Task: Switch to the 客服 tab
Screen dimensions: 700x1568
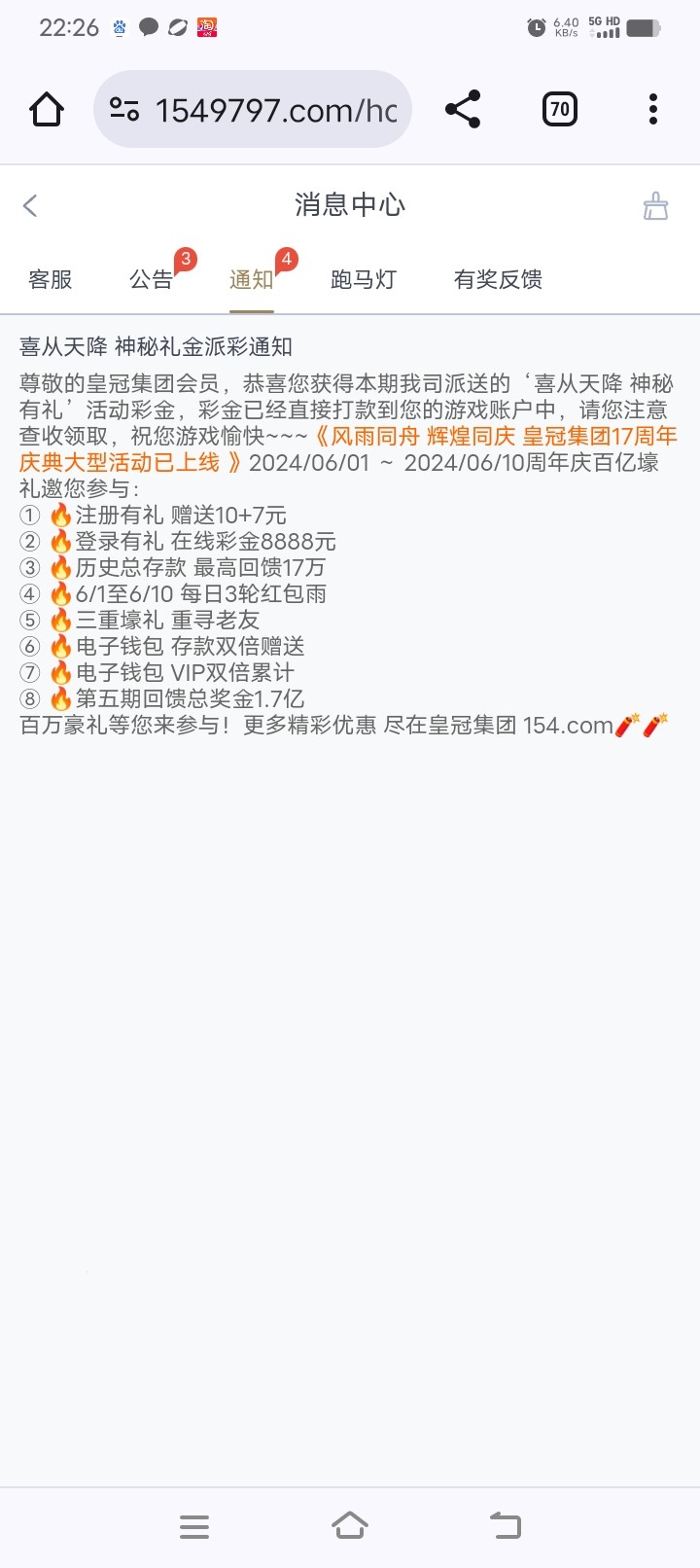Action: pos(50,280)
